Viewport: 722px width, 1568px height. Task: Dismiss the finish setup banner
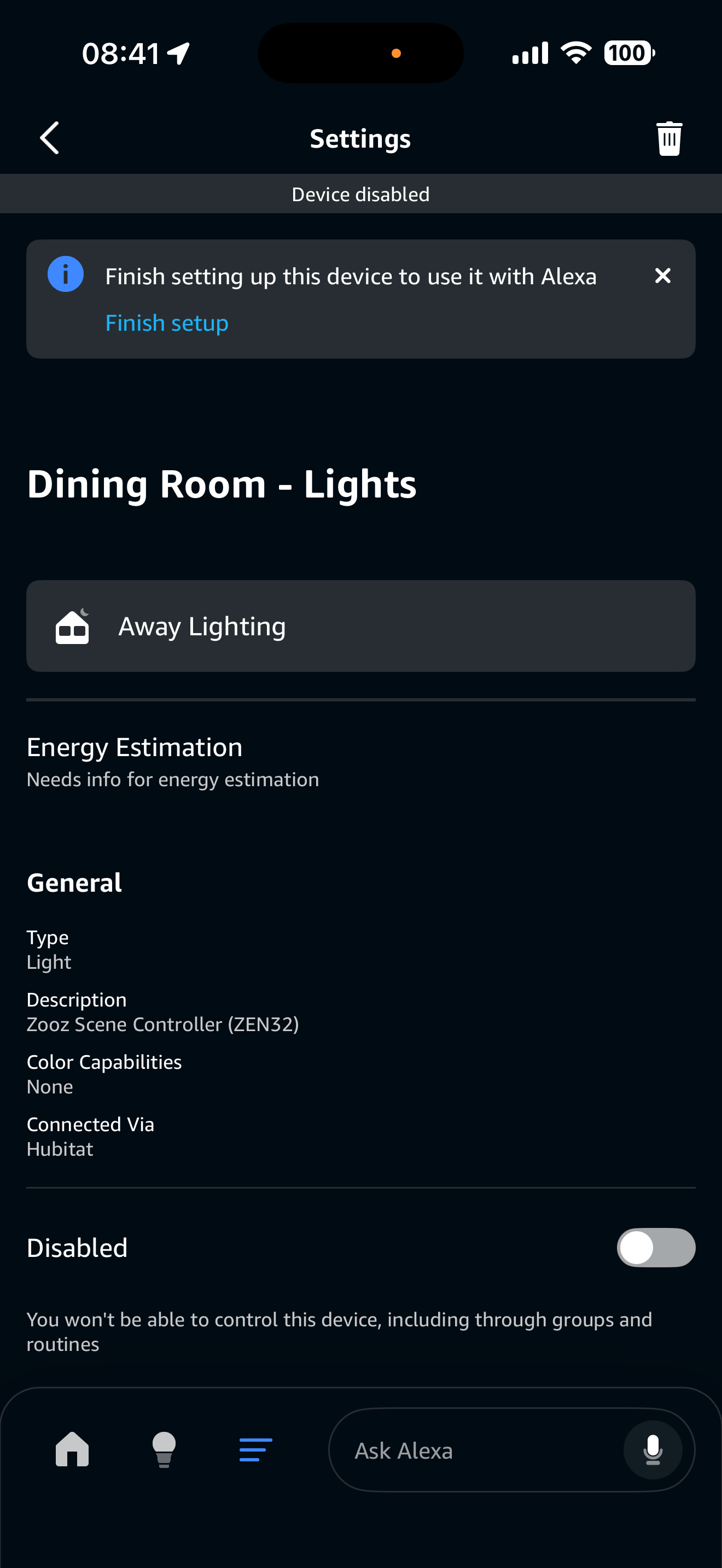pyautogui.click(x=662, y=276)
